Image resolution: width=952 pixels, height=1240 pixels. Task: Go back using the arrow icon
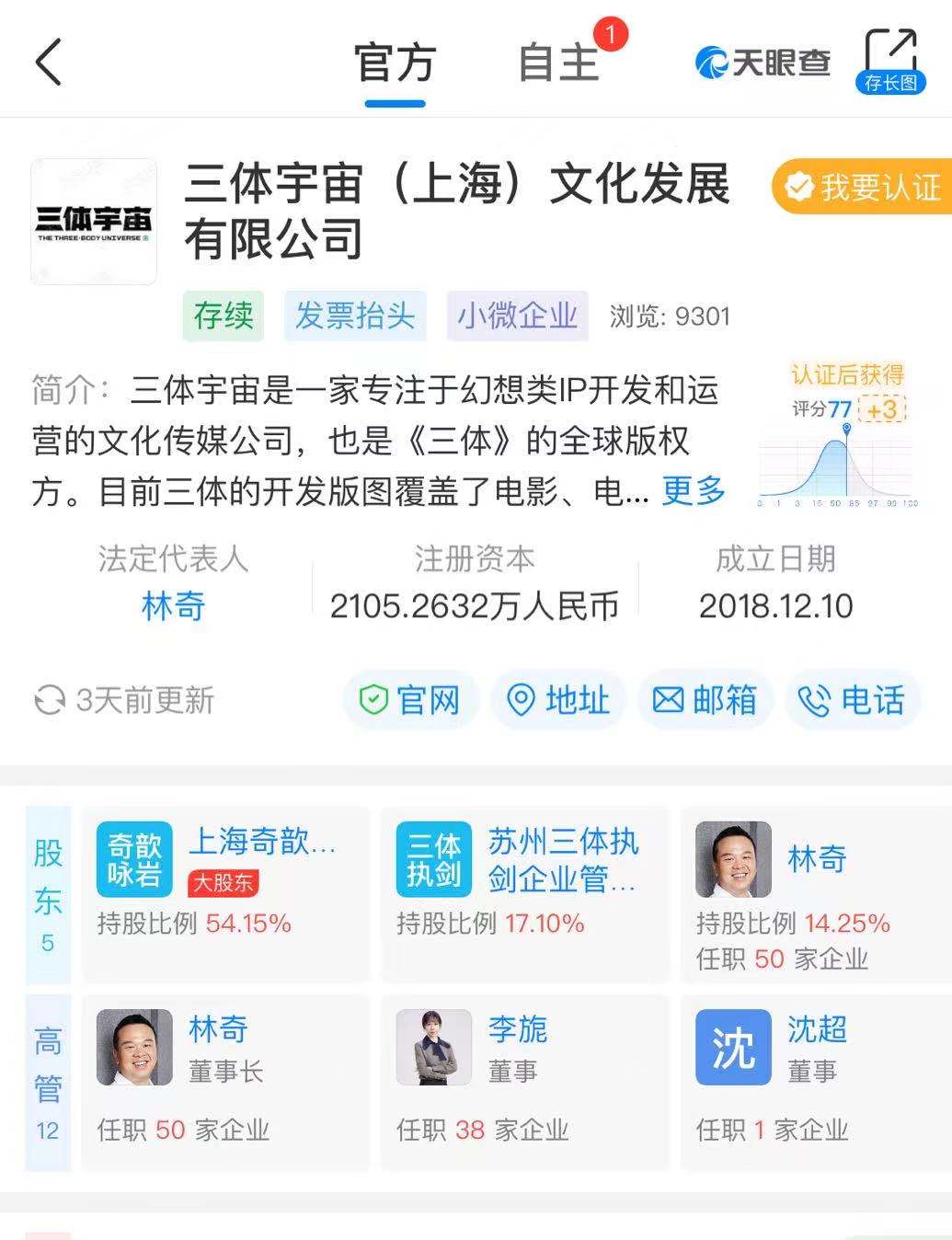tap(49, 63)
